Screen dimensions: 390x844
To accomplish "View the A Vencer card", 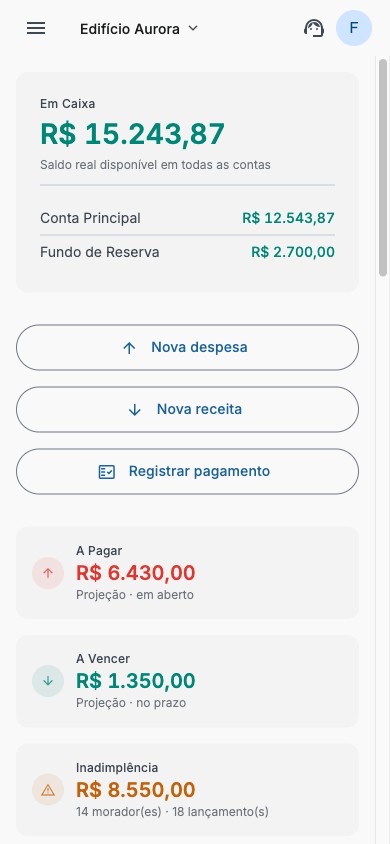I will (187, 681).
